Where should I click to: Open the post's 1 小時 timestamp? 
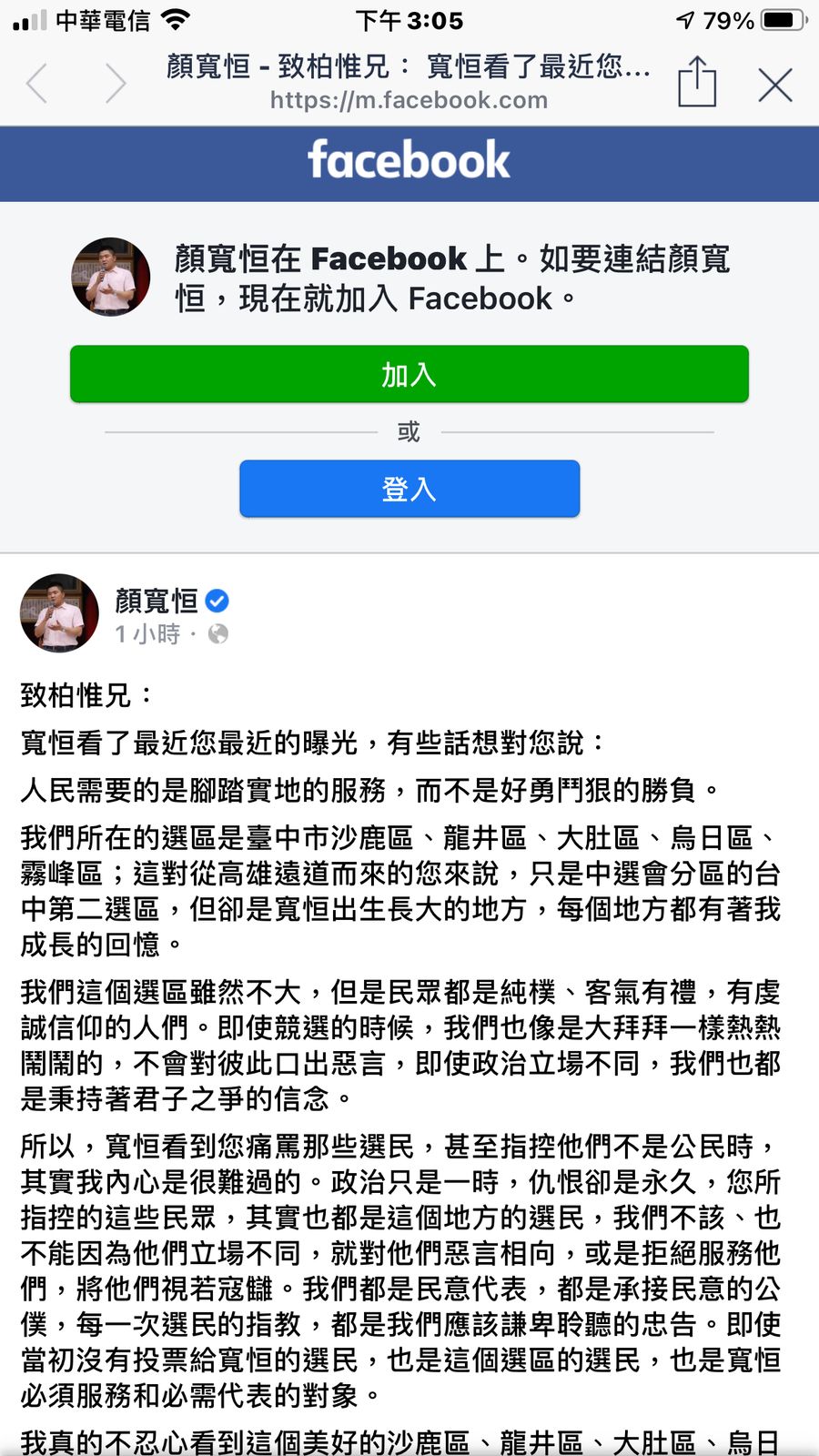click(148, 634)
